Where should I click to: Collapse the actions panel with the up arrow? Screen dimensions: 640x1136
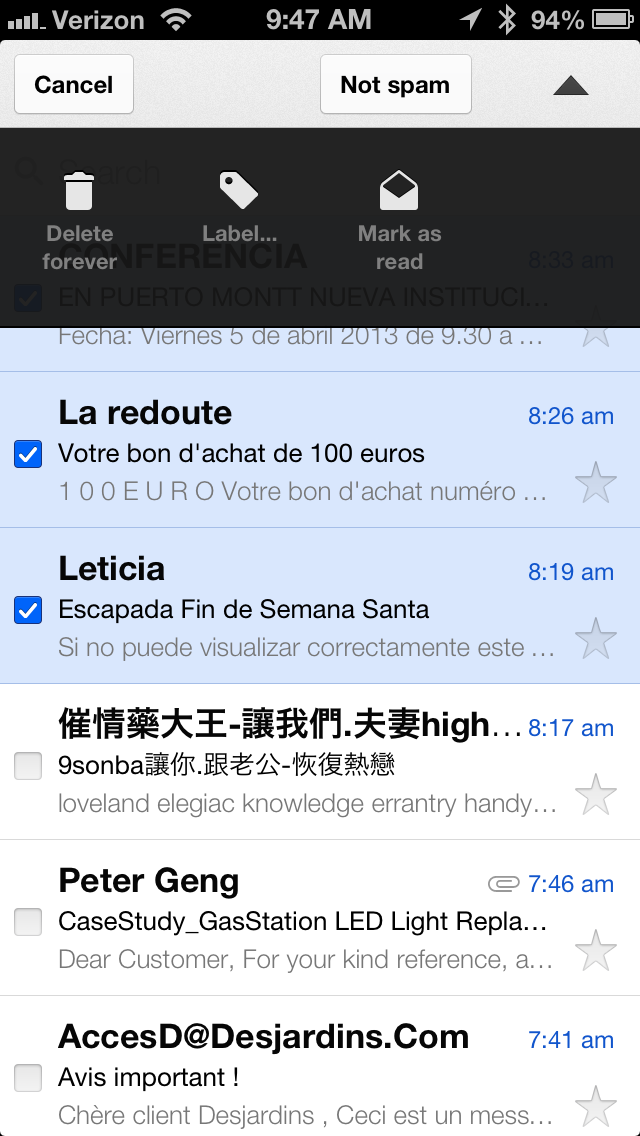[571, 86]
